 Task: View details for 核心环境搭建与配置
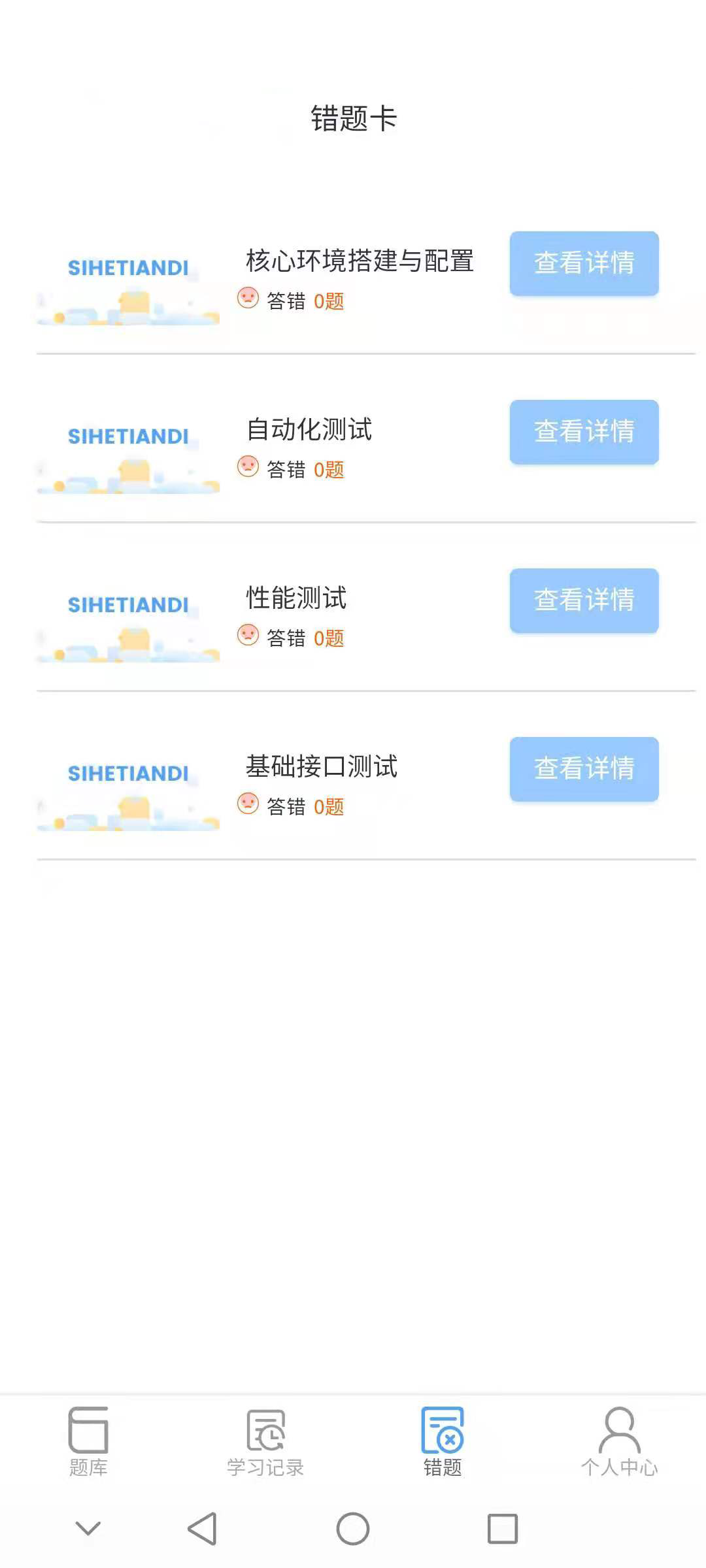pos(584,264)
